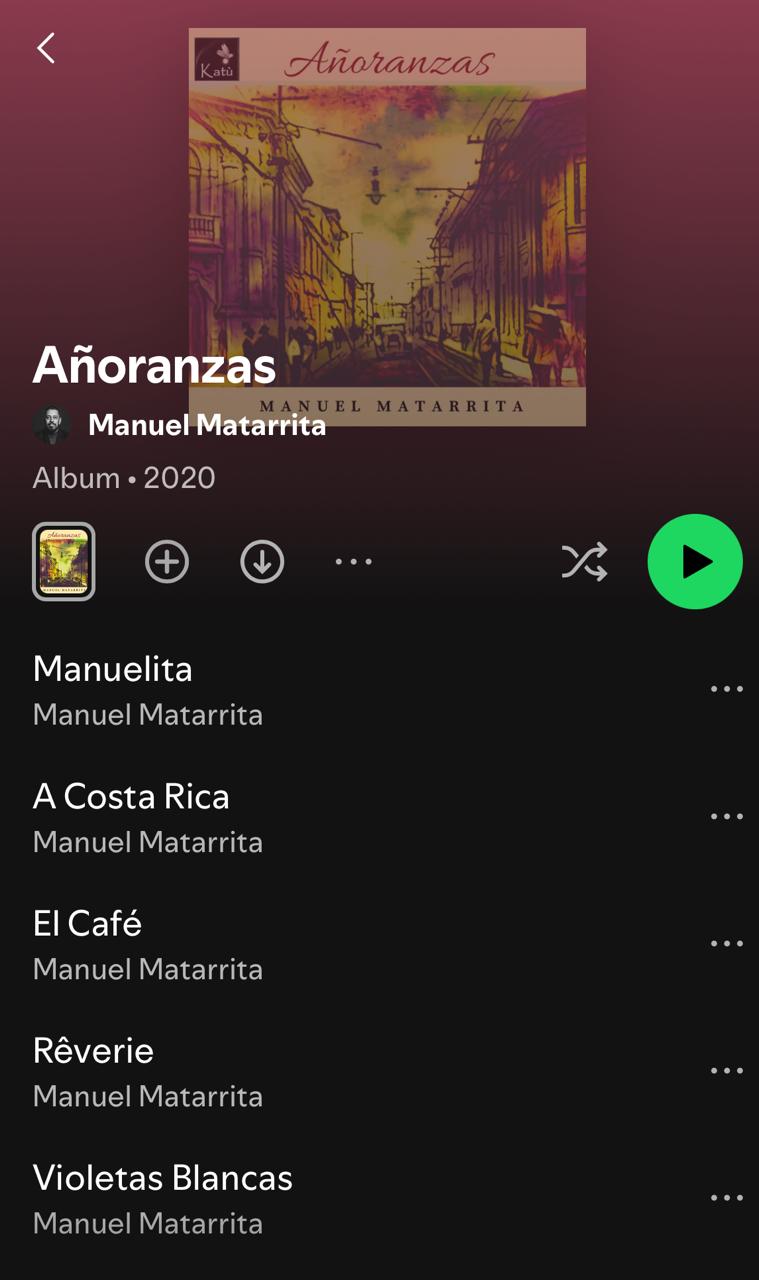Open options for El Café
The width and height of the screenshot is (759, 1280).
(726, 944)
